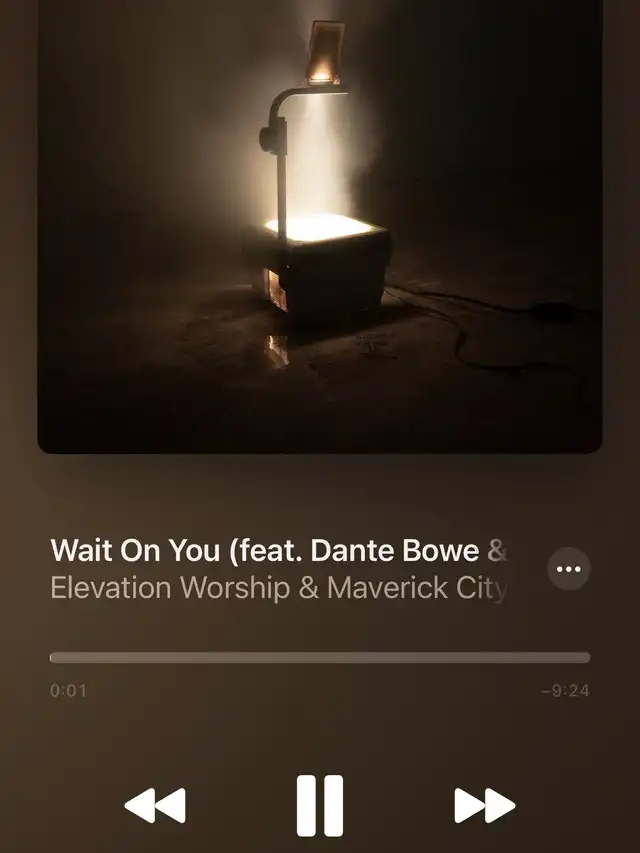This screenshot has height=853, width=640.
Task: Go back to the previous track
Action: 155,806
